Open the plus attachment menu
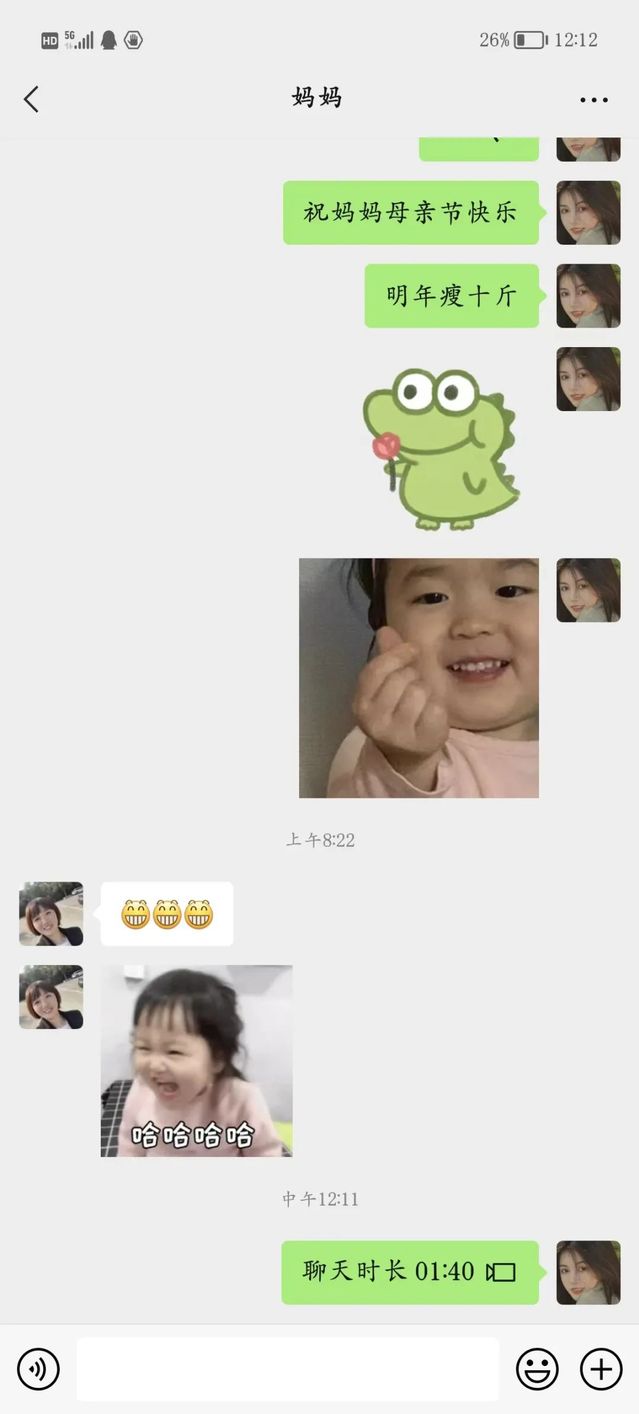Screen dimensions: 639x1414 tap(601, 1369)
